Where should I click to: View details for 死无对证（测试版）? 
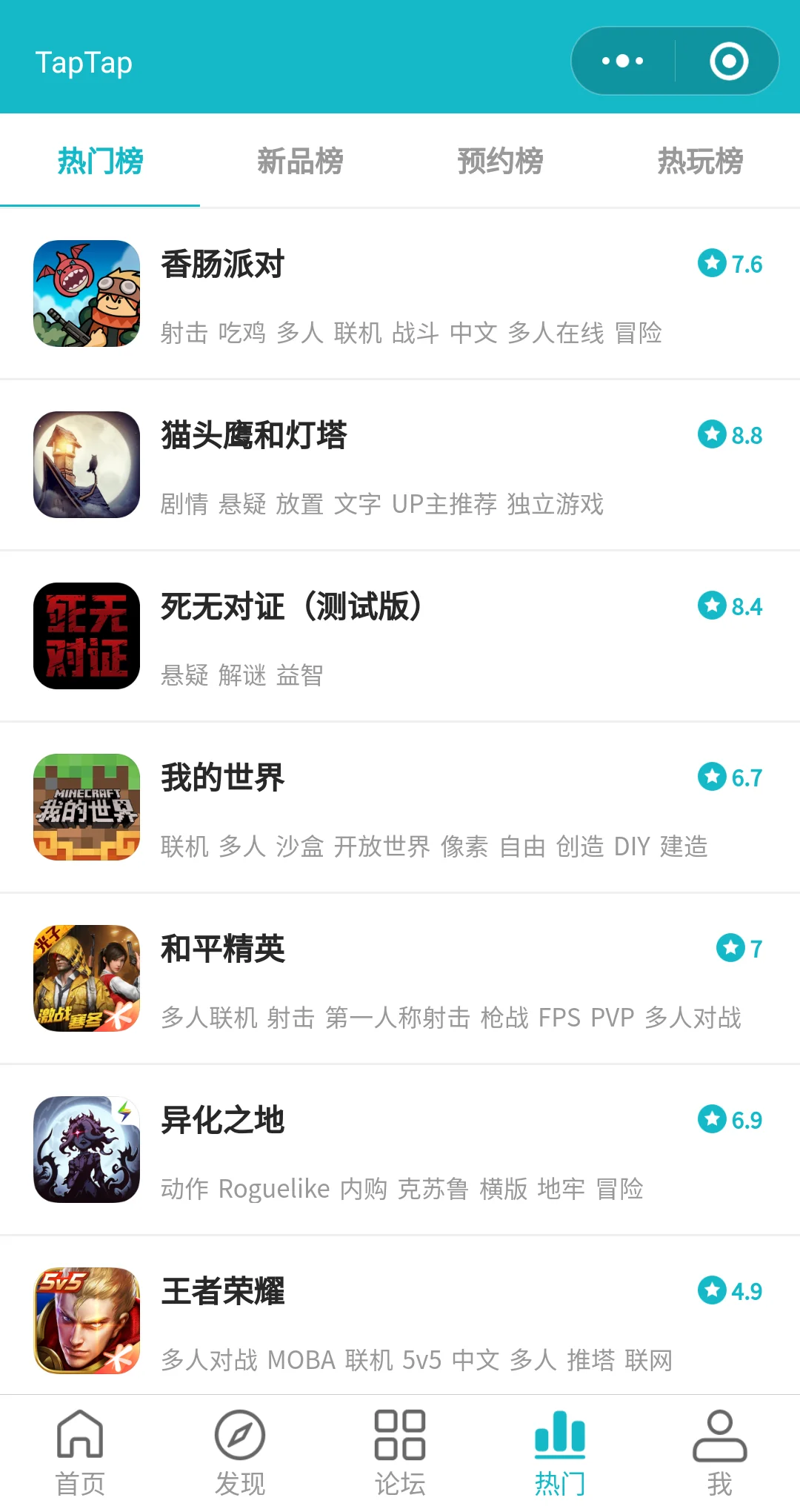tap(292, 607)
